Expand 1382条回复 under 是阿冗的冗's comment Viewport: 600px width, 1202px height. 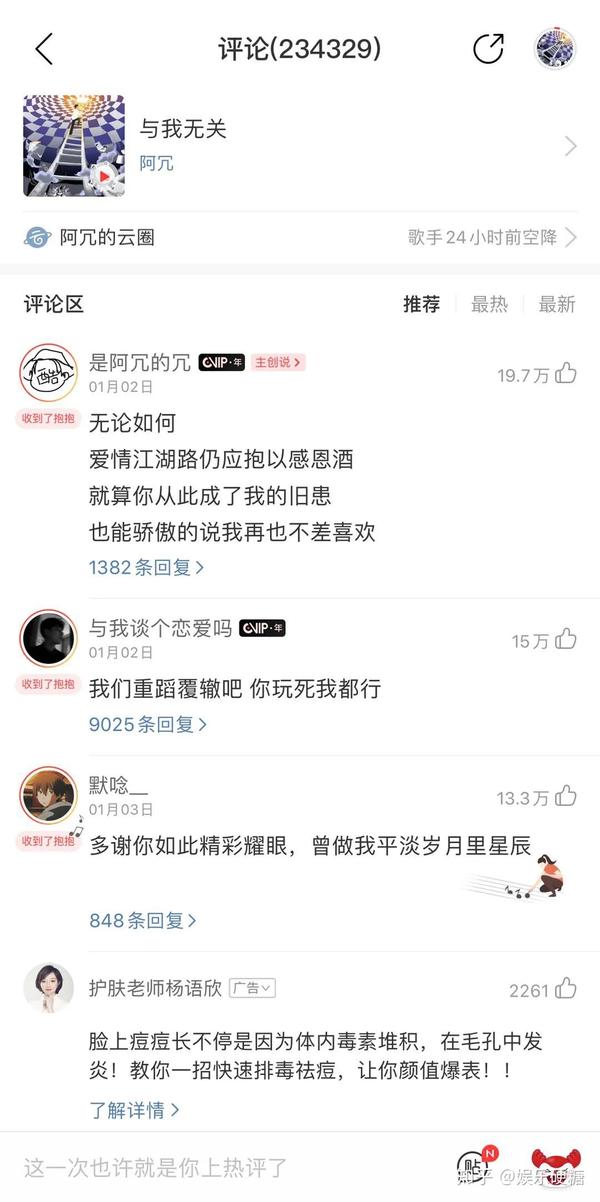[146, 567]
